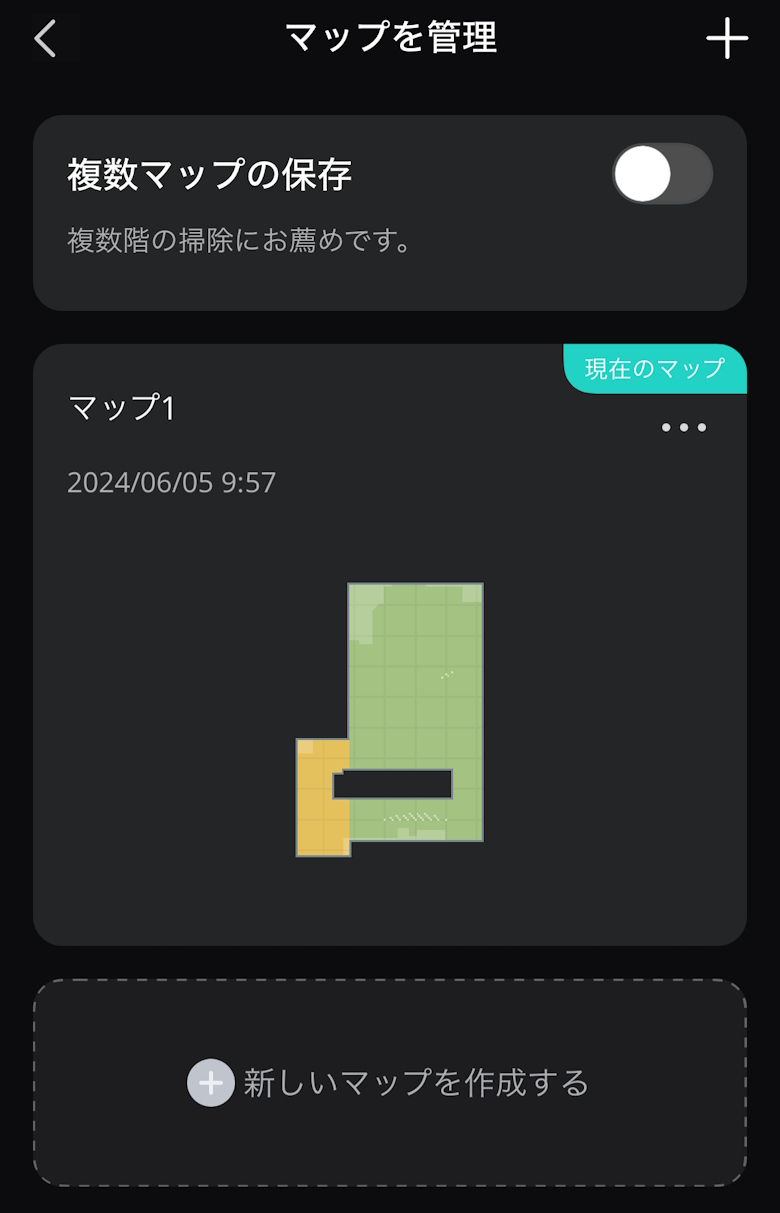Viewport: 780px width, 1213px height.
Task: Tap the plus icon in the top bar
Action: [x=727, y=39]
